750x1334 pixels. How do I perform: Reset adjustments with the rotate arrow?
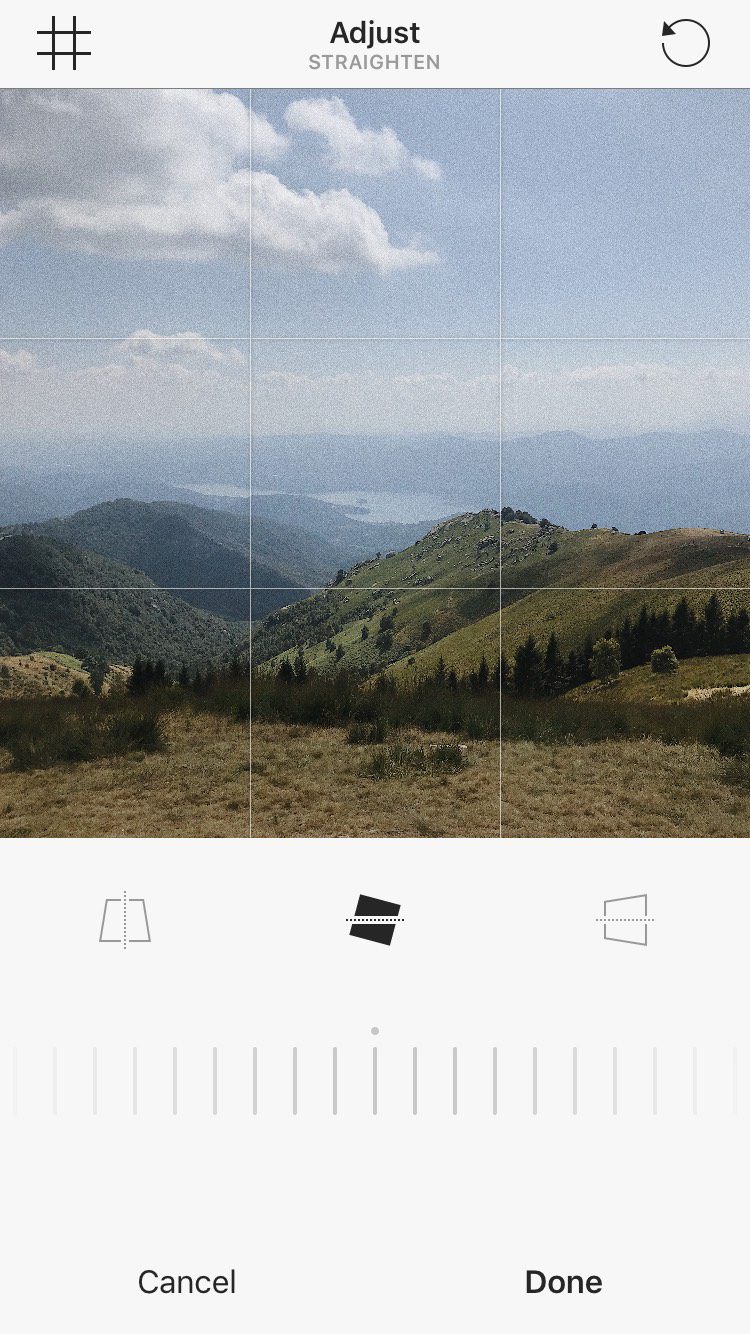click(x=685, y=44)
